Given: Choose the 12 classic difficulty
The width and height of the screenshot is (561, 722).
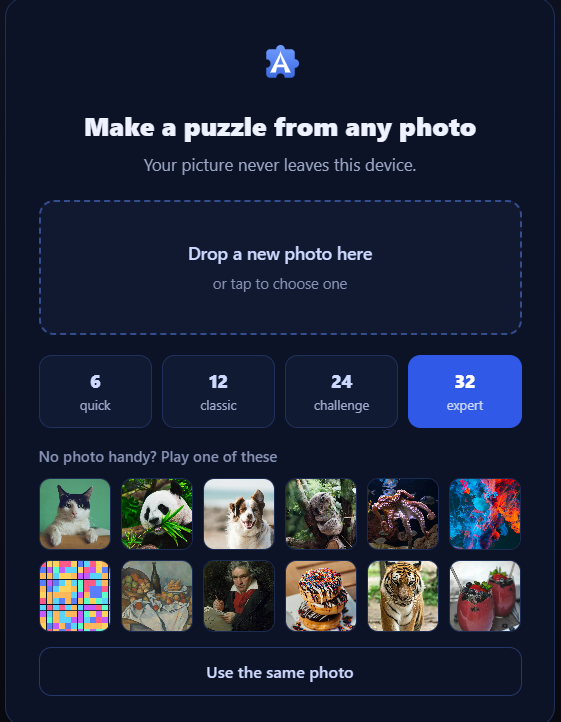Looking at the screenshot, I should (218, 391).
